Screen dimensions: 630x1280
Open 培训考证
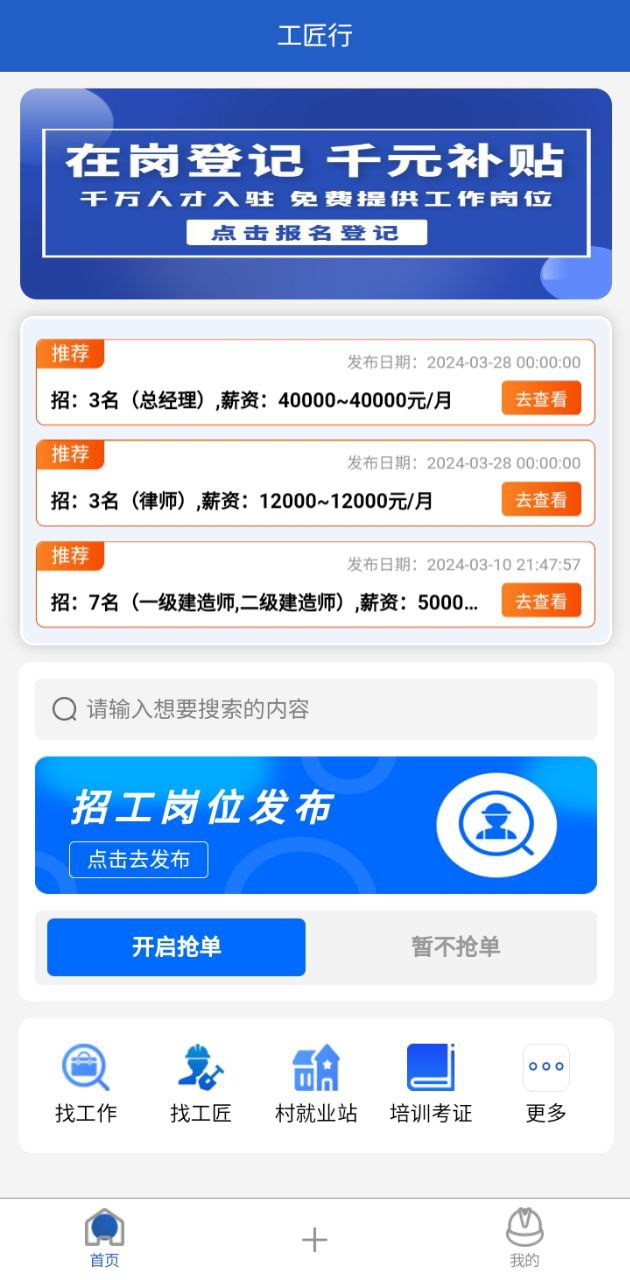[431, 1084]
